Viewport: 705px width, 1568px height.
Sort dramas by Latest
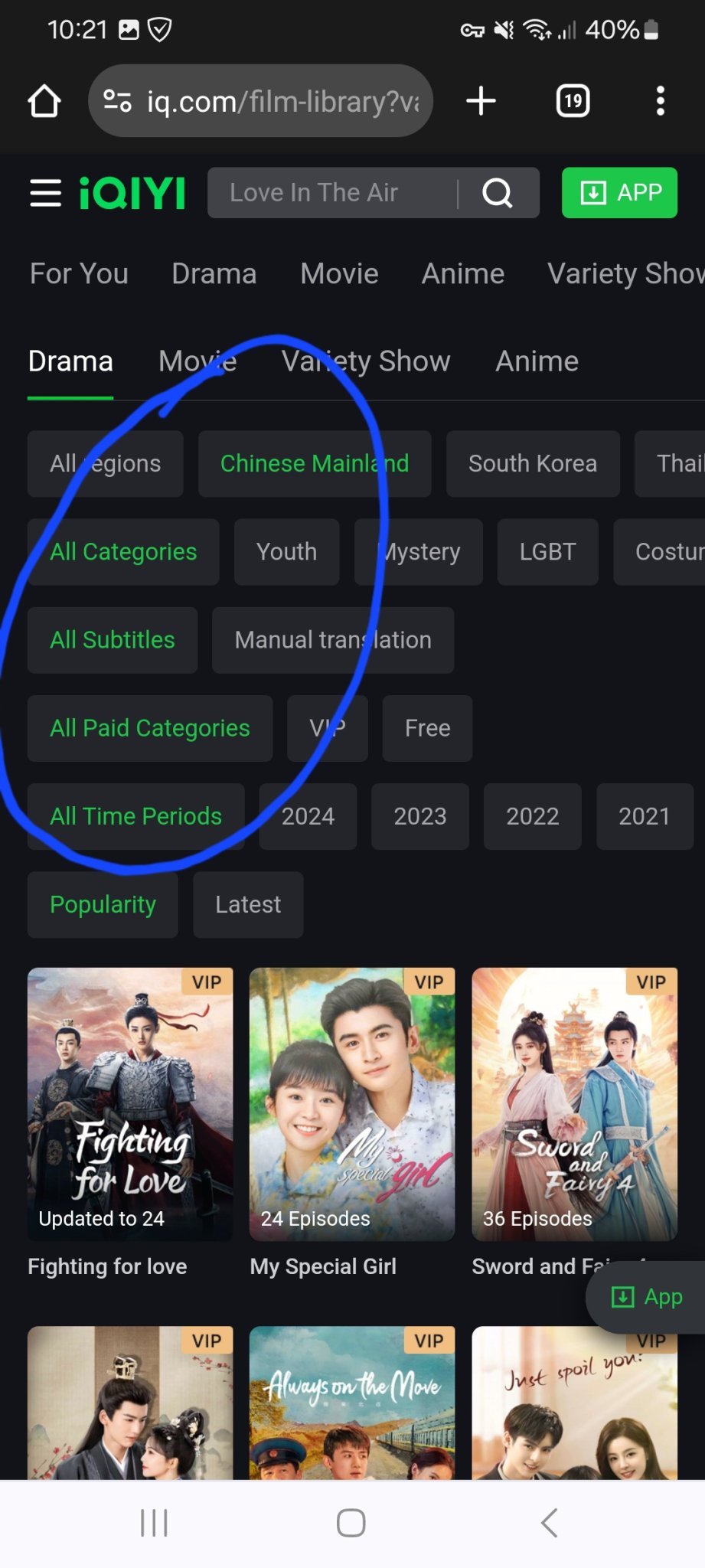point(248,904)
